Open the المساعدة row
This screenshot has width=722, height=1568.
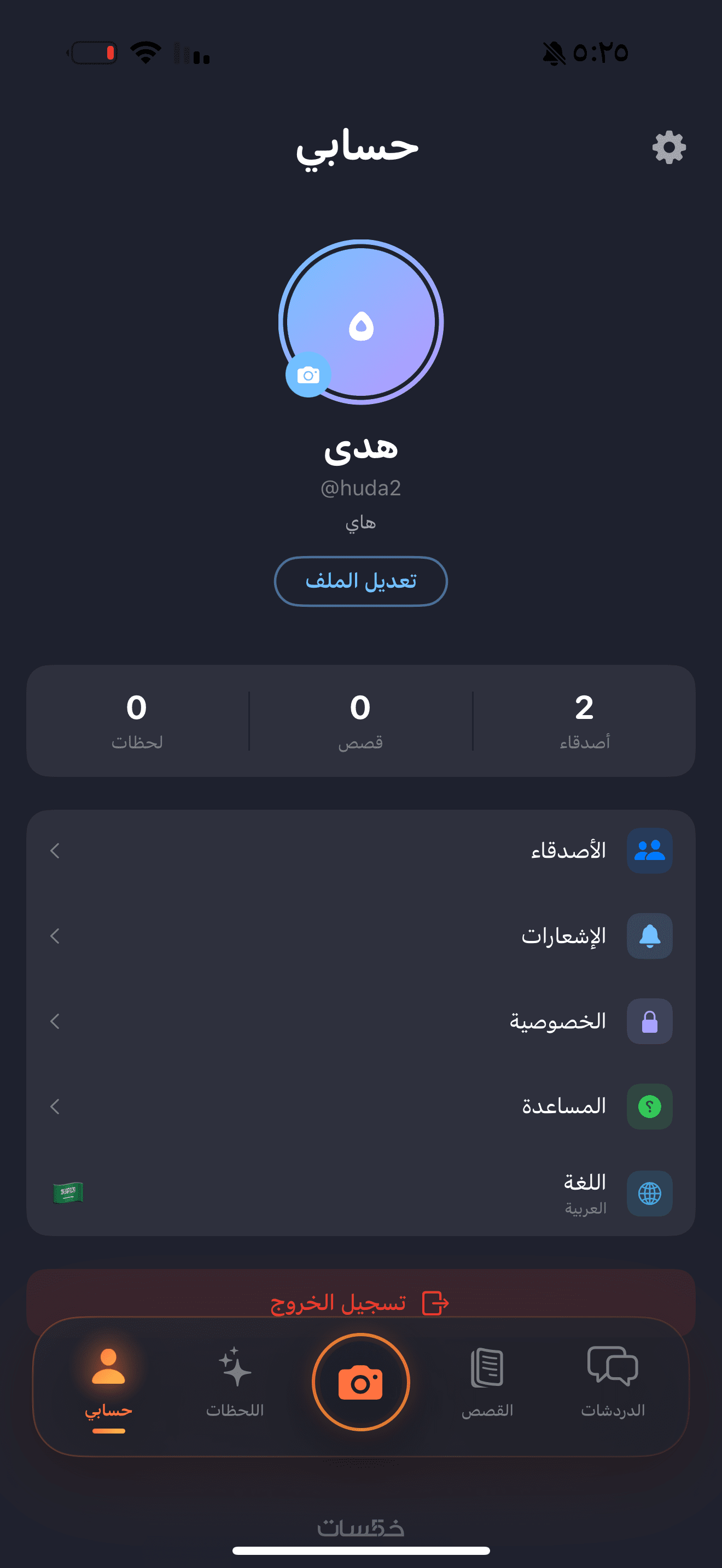[360, 1106]
